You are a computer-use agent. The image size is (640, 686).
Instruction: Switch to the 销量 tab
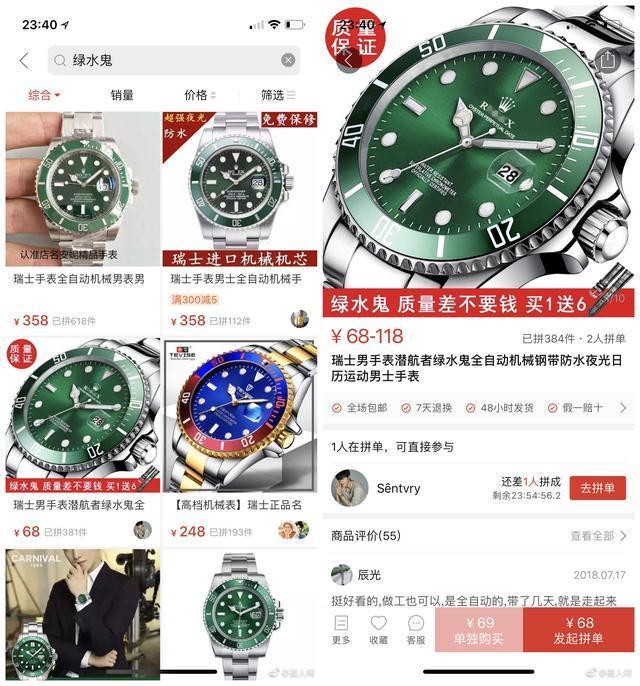[x=122, y=95]
